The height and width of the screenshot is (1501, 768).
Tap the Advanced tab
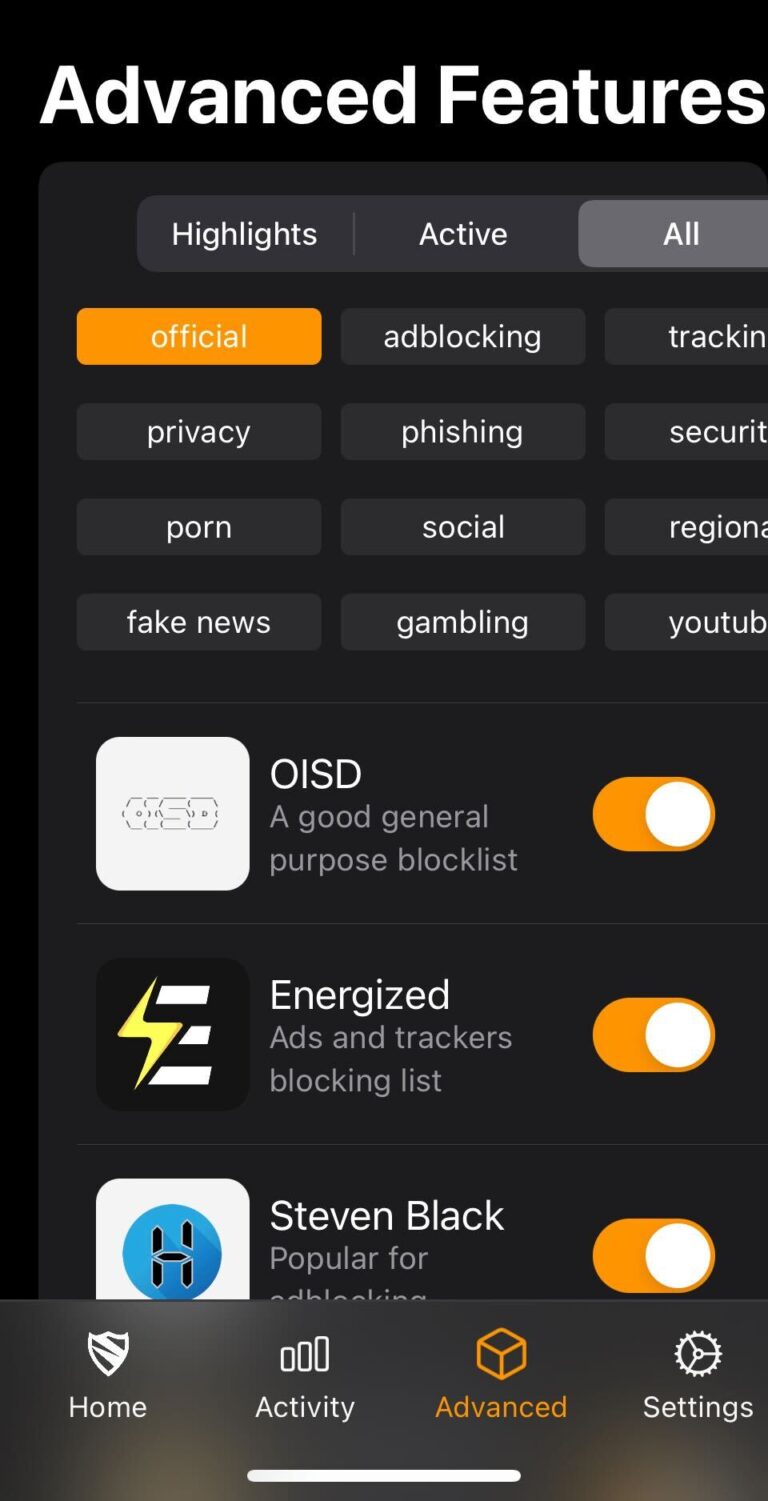click(x=501, y=1375)
